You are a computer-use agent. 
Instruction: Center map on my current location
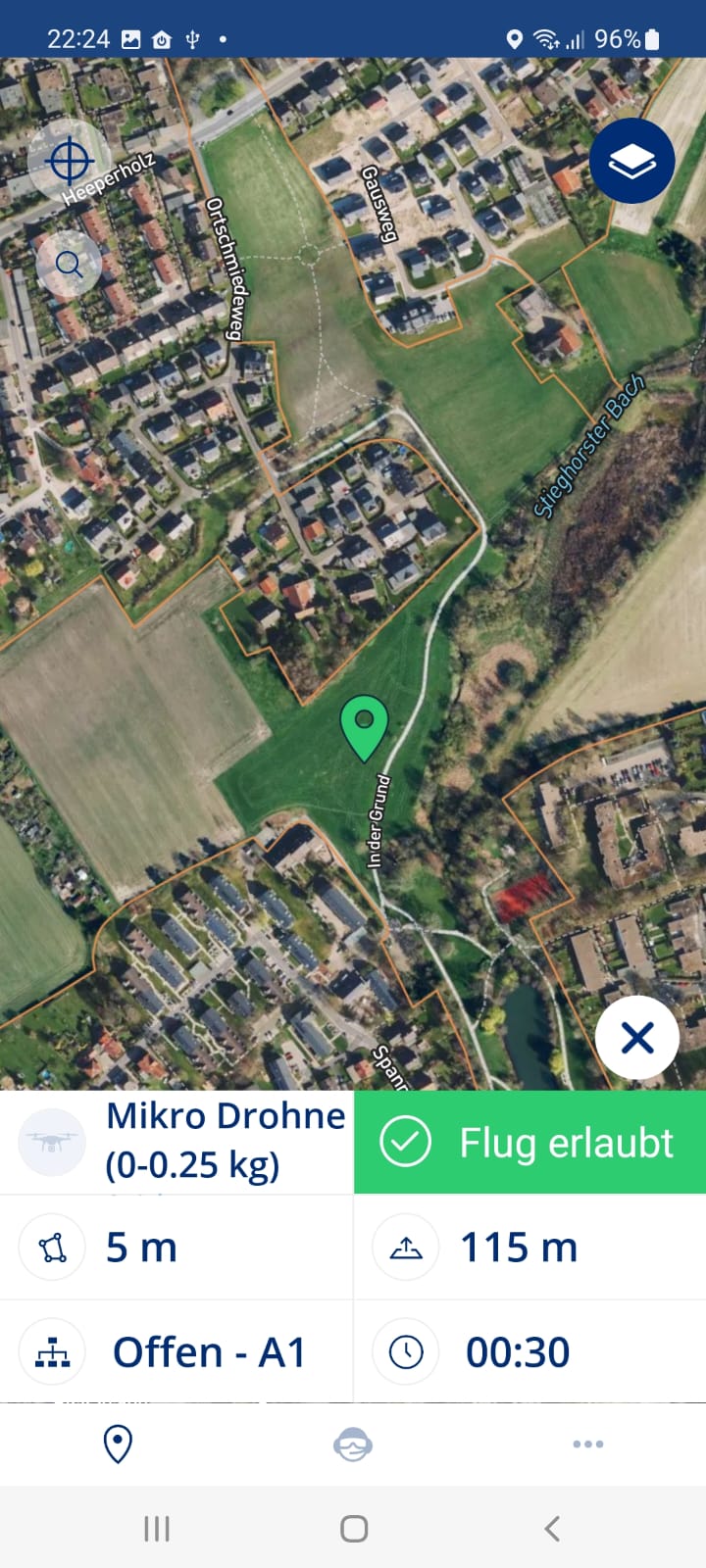coord(70,161)
